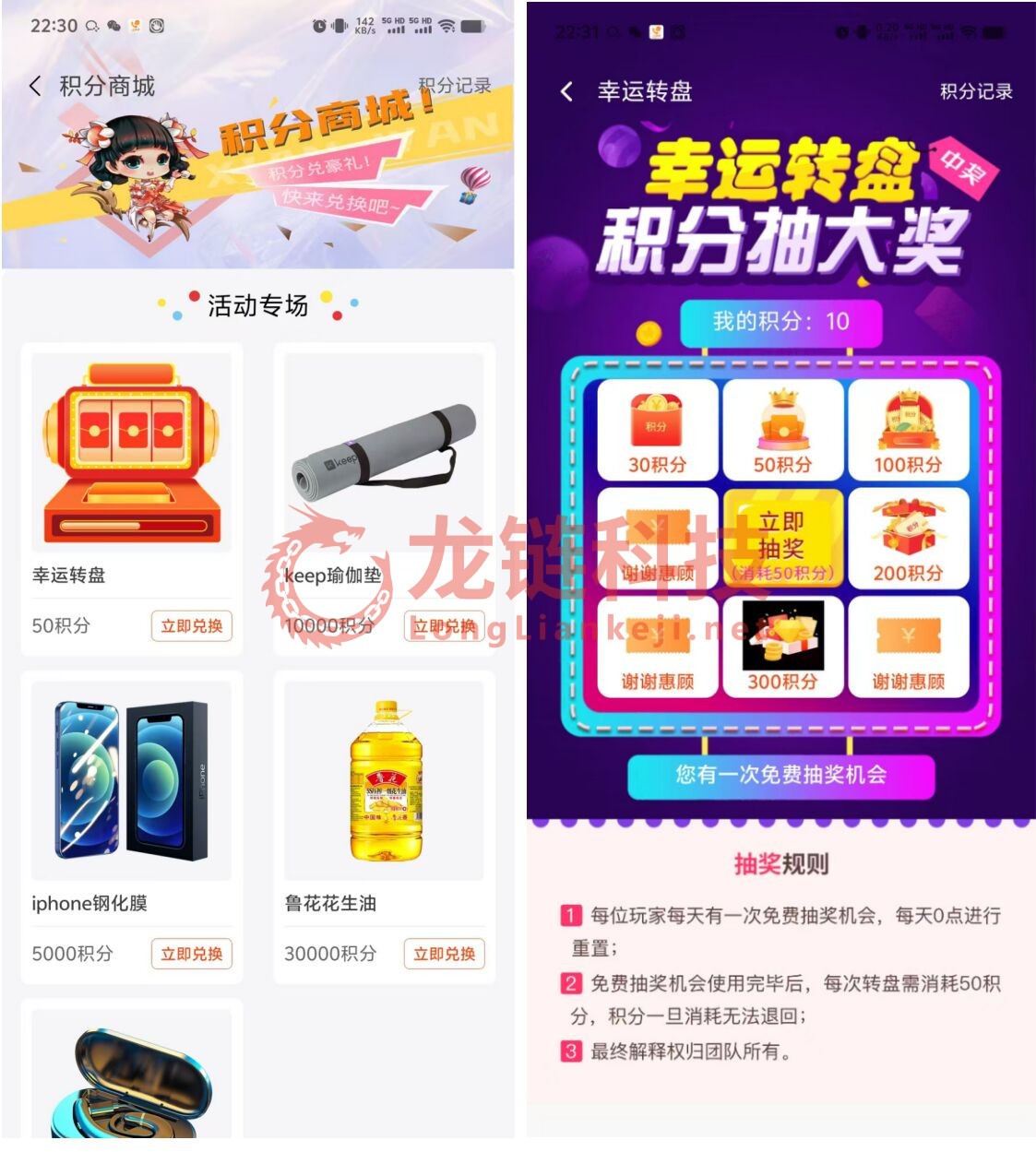Go back from the 幸运转盘 page
This screenshot has width=1036, height=1152.
pyautogui.click(x=566, y=91)
